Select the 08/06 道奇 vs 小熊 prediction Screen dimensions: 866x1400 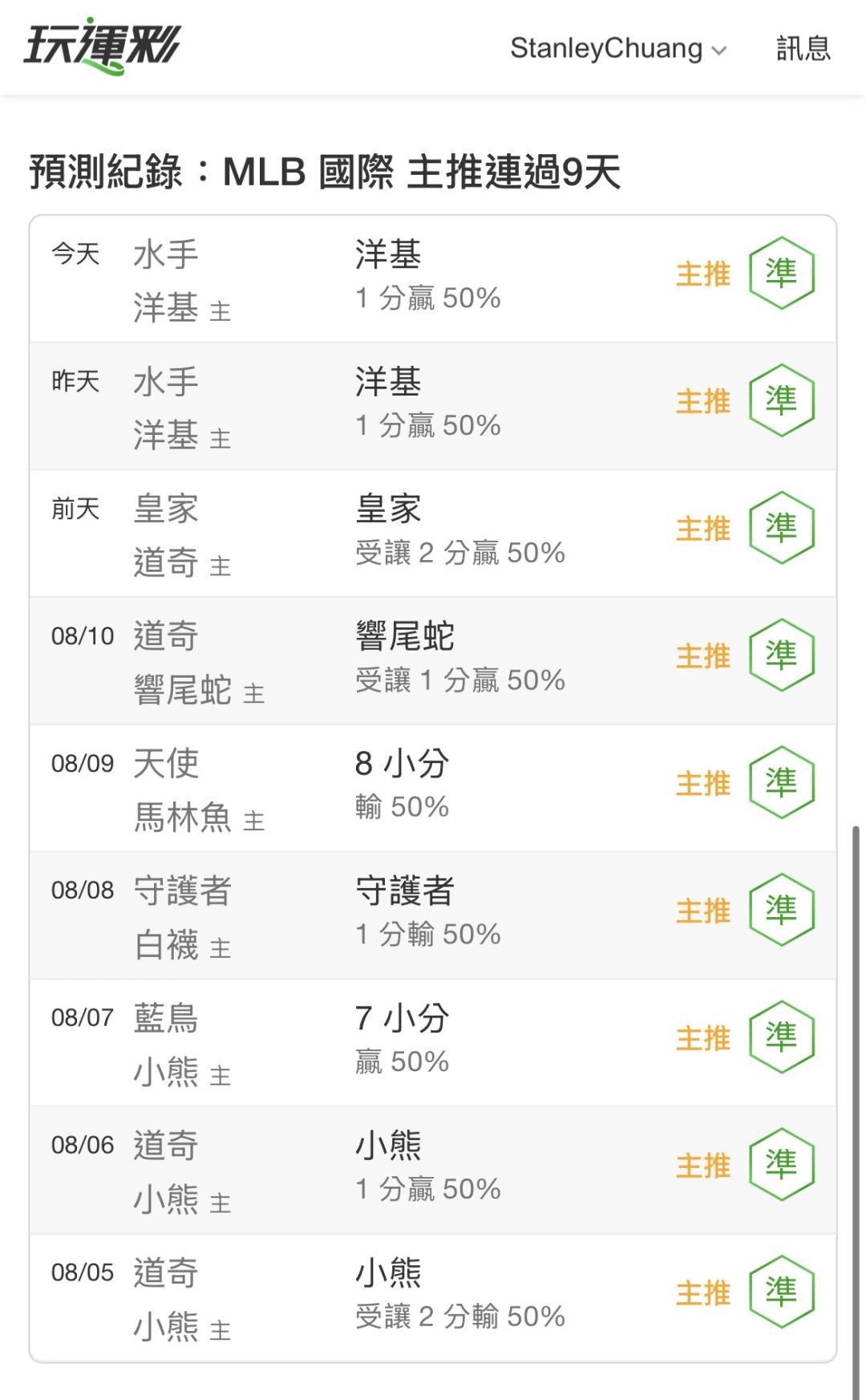tap(433, 1171)
